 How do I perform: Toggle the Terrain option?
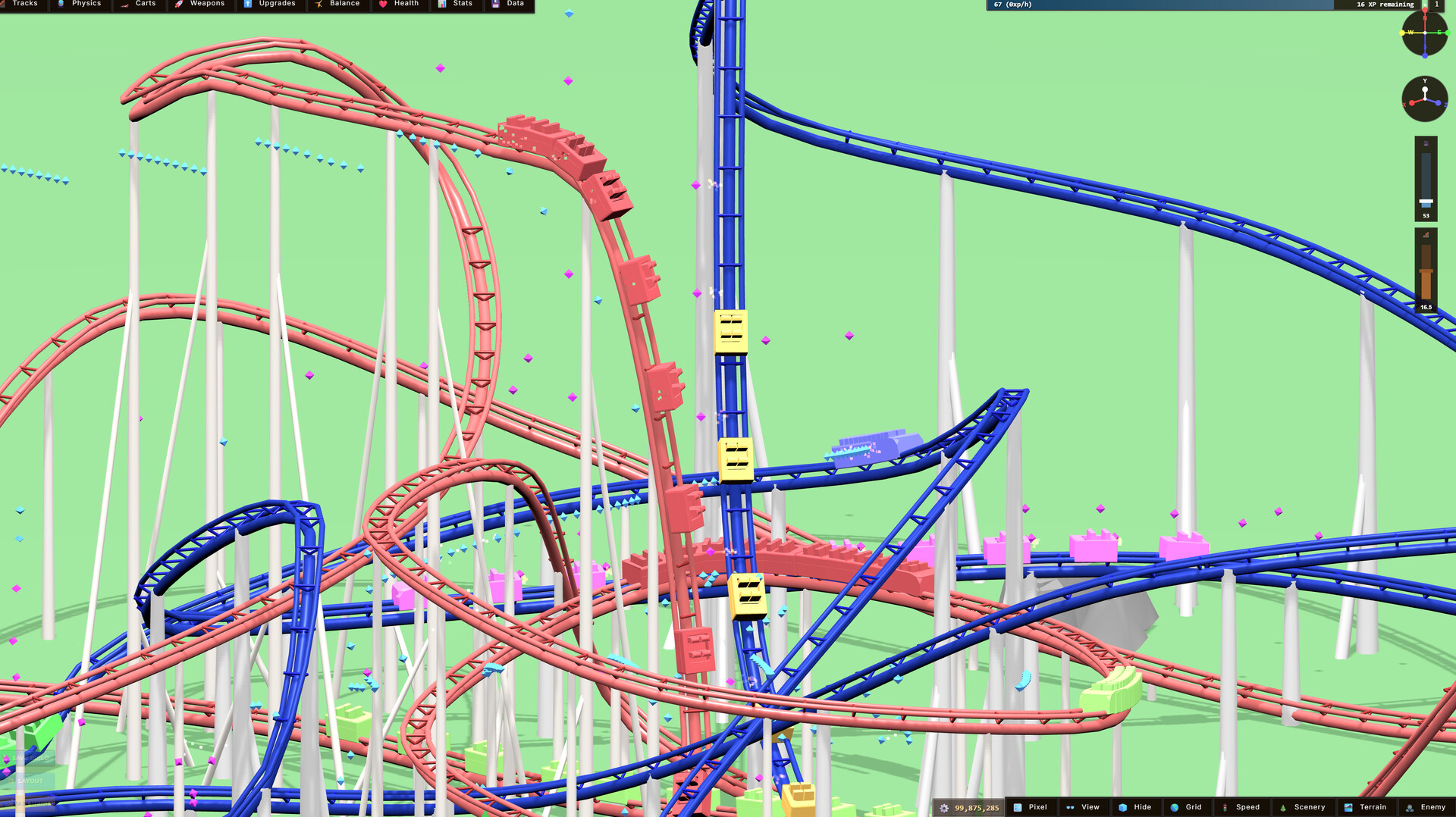(1366, 807)
